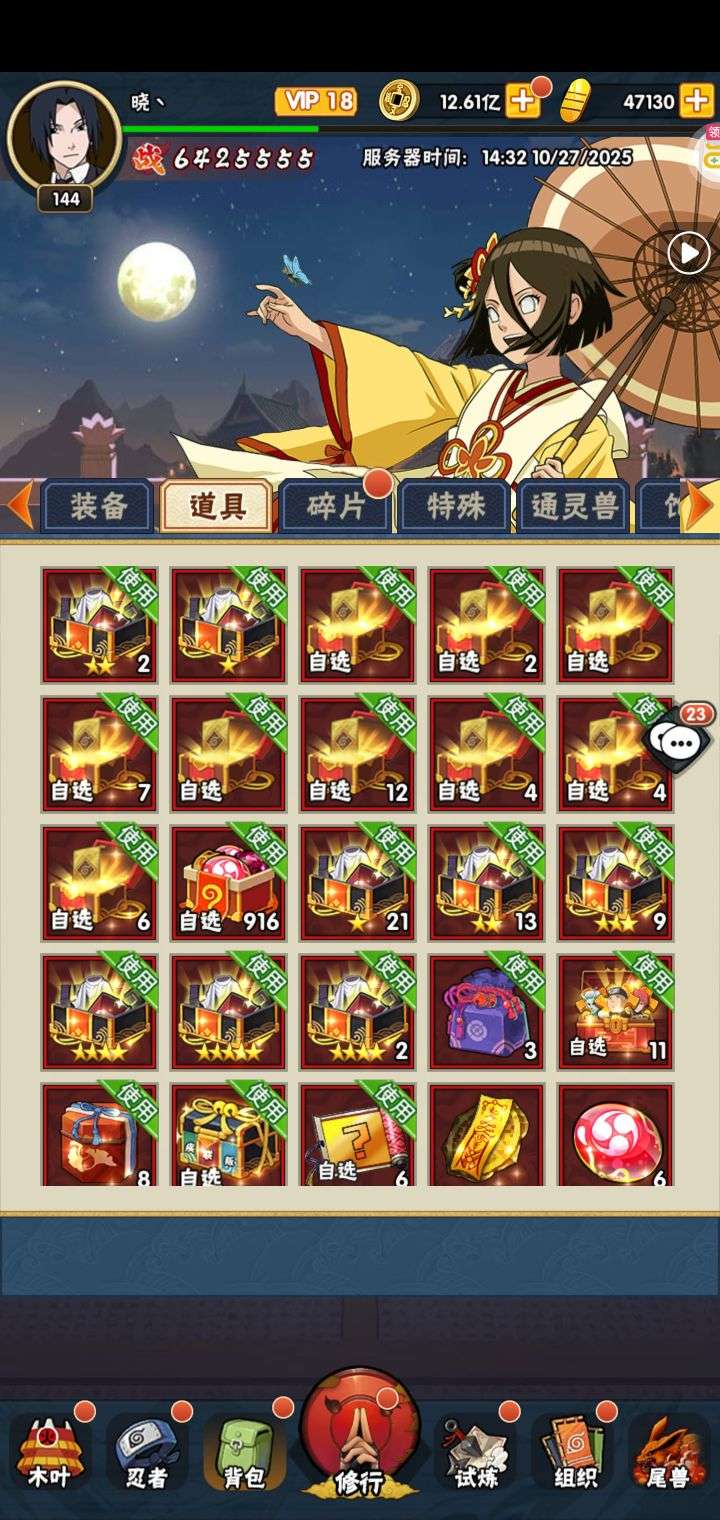Open the 特殊 tab
The height and width of the screenshot is (1520, 720).
coord(455,506)
